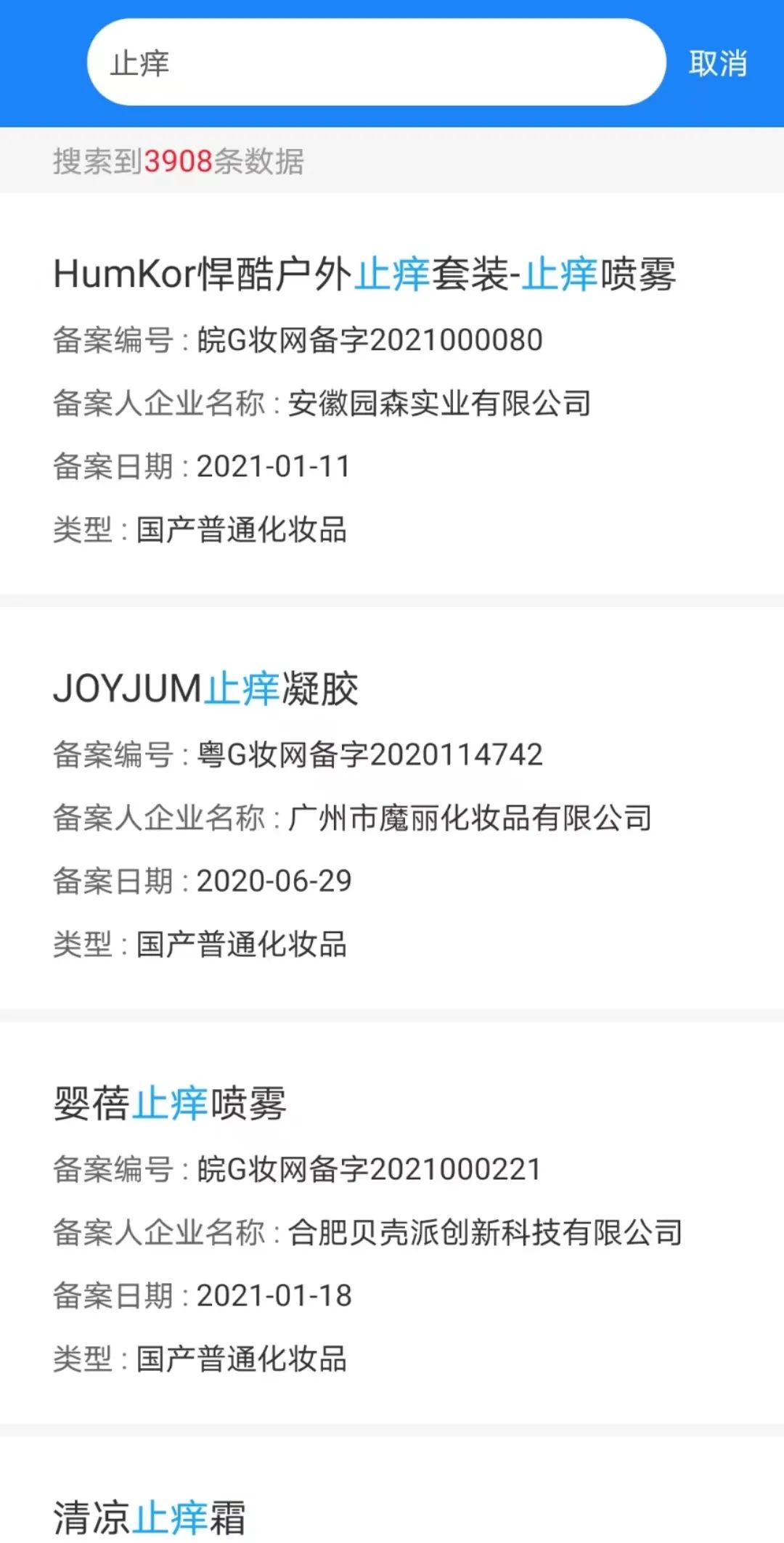
Task: Select 国产普通化妆品 type under JOYJUM entry
Action: pos(203,945)
